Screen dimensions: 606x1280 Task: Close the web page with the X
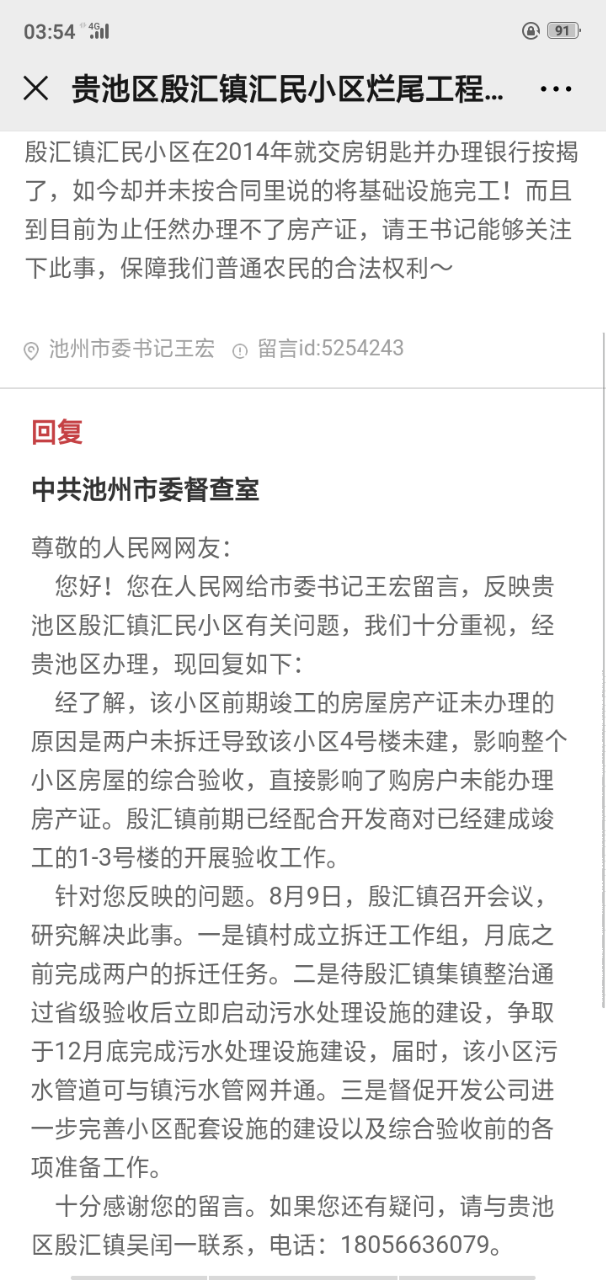[x=36, y=89]
